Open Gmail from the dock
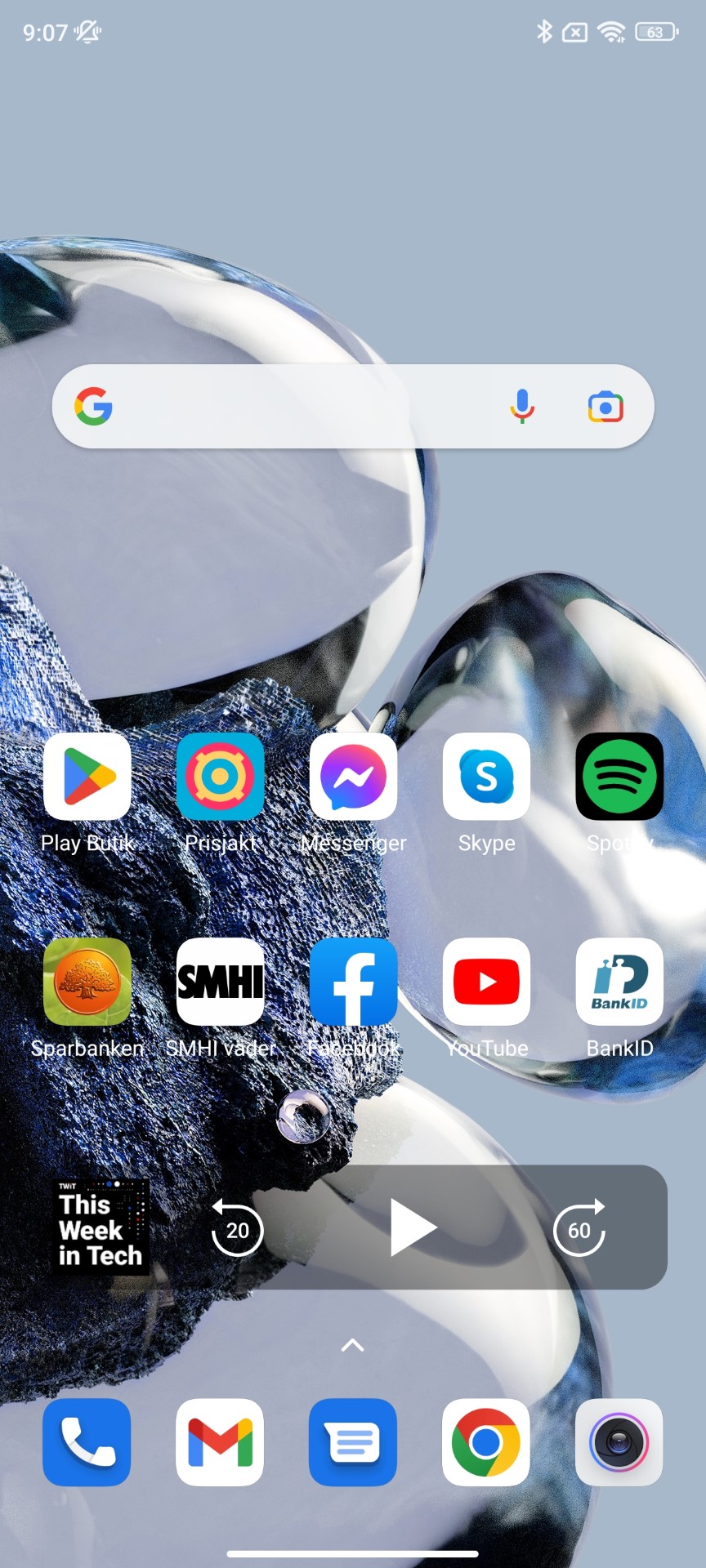Viewport: 706px width, 1568px height. (221, 1442)
